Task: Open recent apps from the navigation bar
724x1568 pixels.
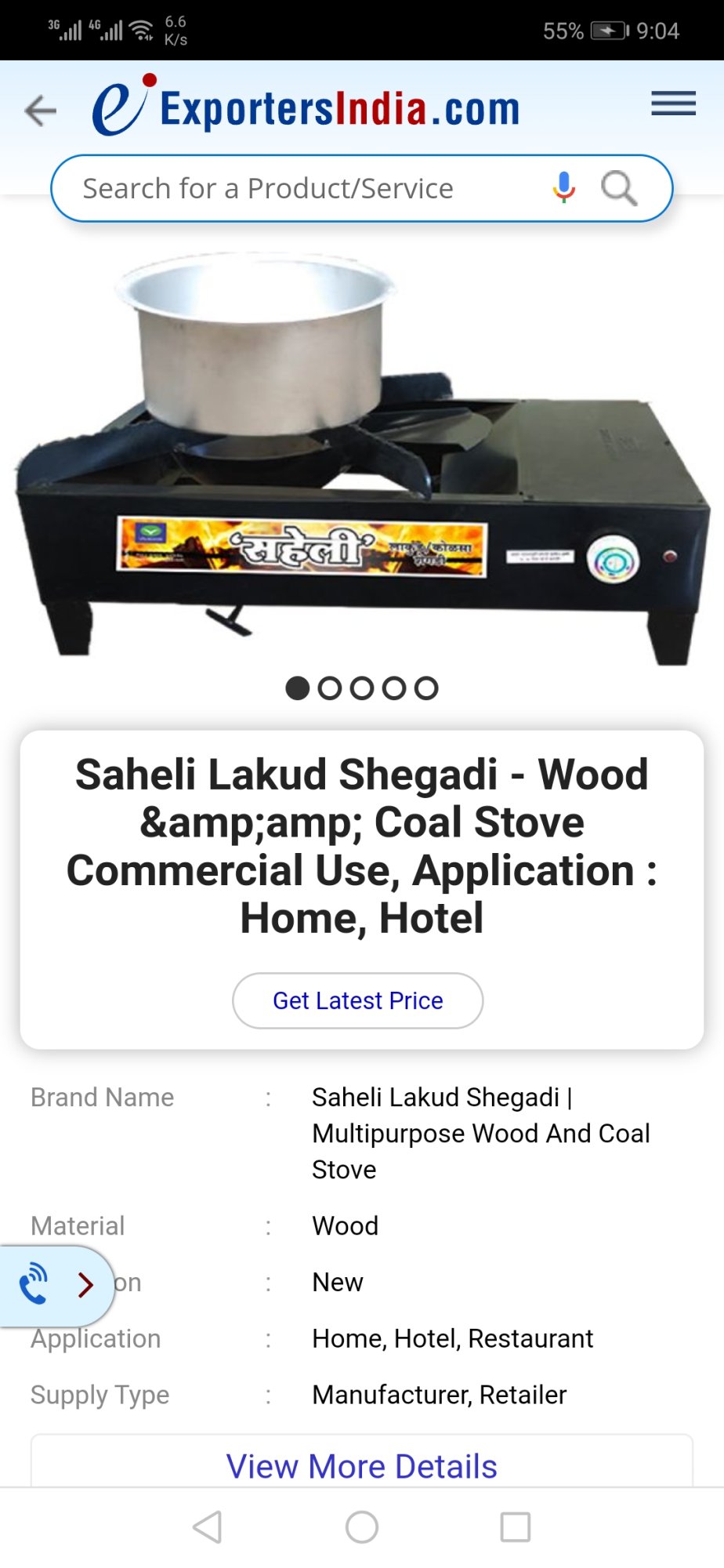Action: [516, 1526]
